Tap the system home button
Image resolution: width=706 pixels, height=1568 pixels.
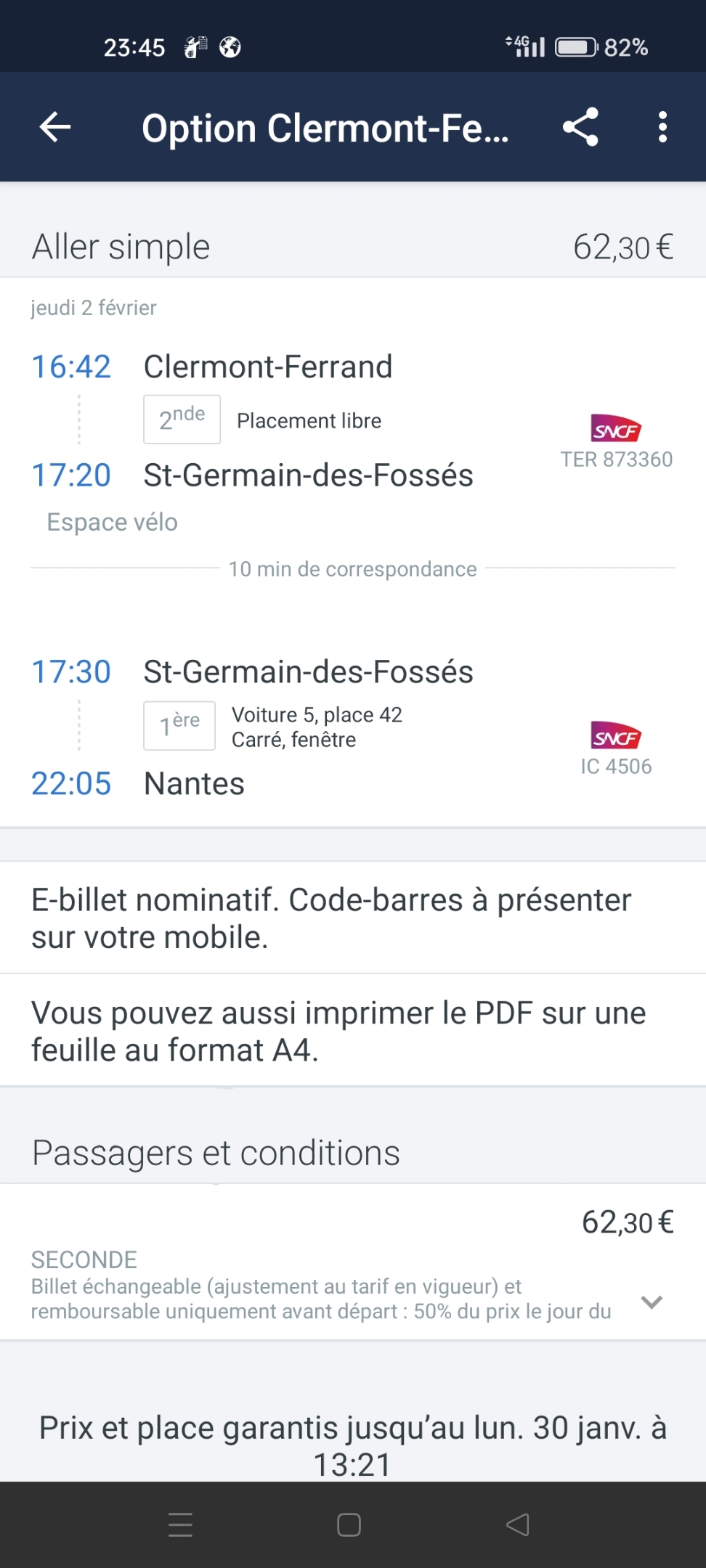(349, 1524)
